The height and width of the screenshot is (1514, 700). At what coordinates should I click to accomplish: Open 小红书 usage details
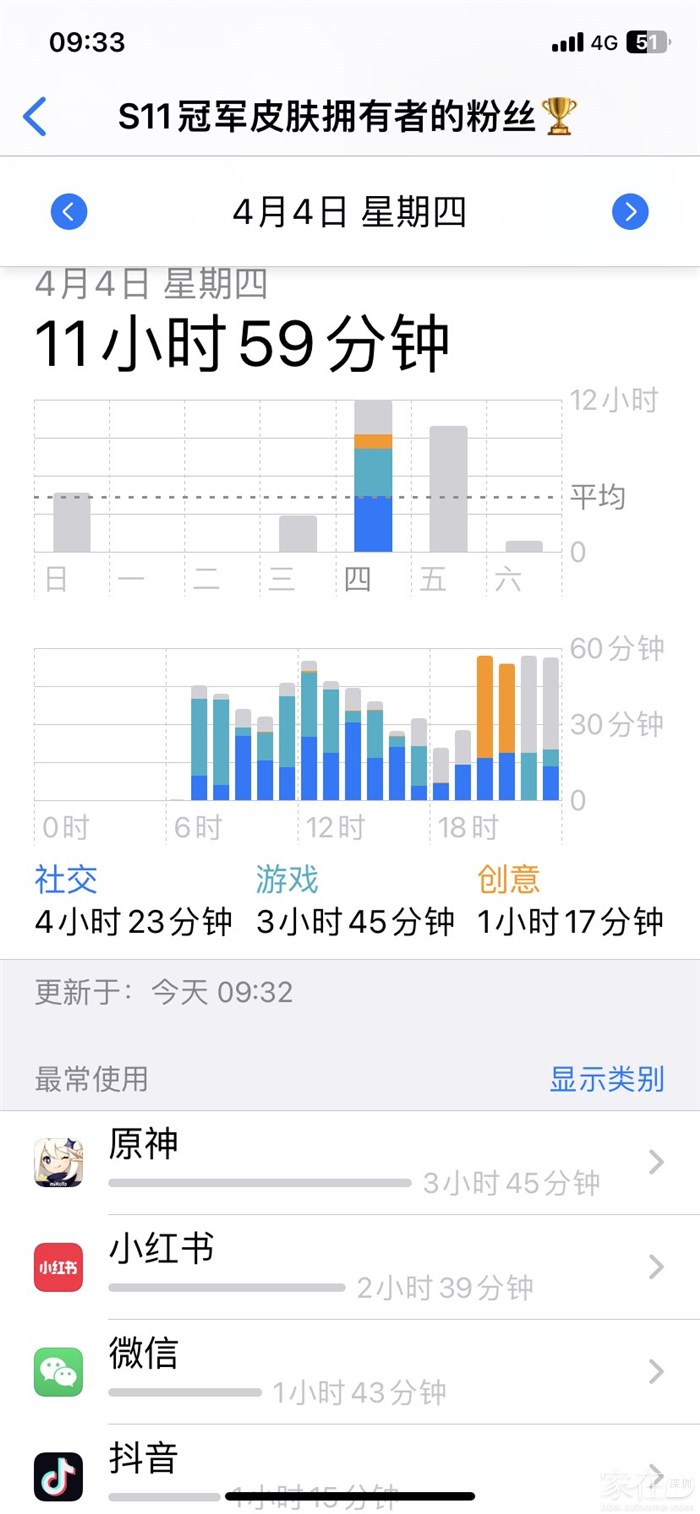click(350, 1267)
